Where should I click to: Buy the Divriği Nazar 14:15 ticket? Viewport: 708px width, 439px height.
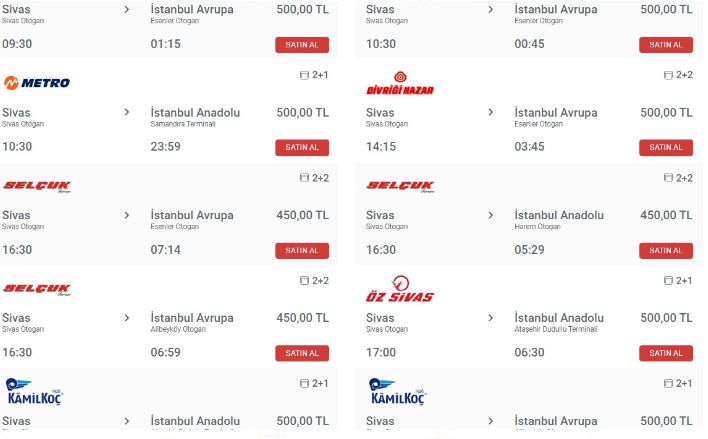tap(665, 148)
